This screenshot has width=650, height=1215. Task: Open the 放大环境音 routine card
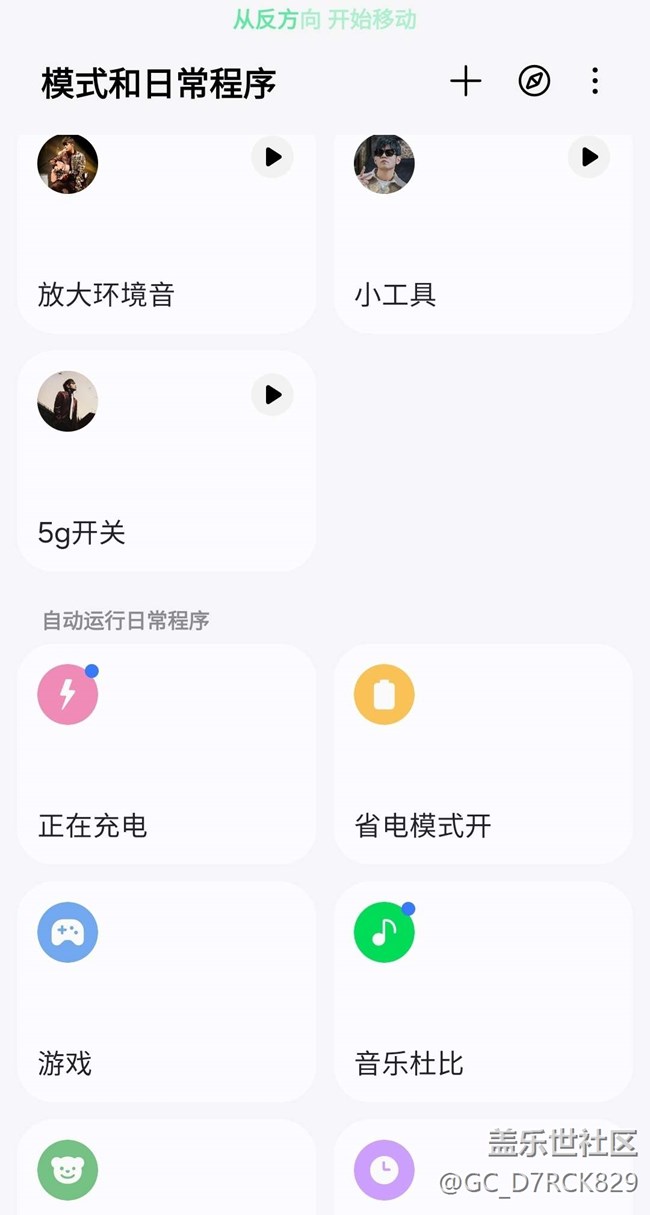(166, 260)
